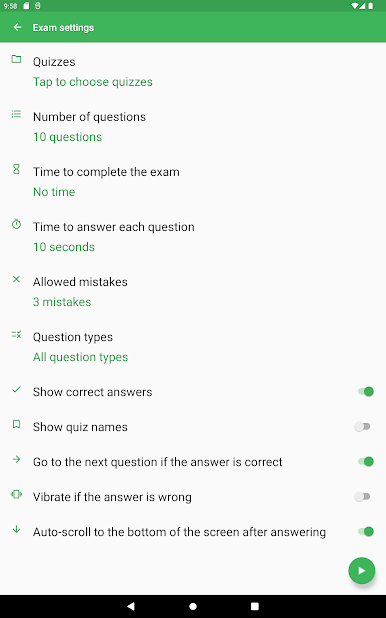The width and height of the screenshot is (386, 618).
Task: Open the Number of questions setting
Action: coord(193,127)
